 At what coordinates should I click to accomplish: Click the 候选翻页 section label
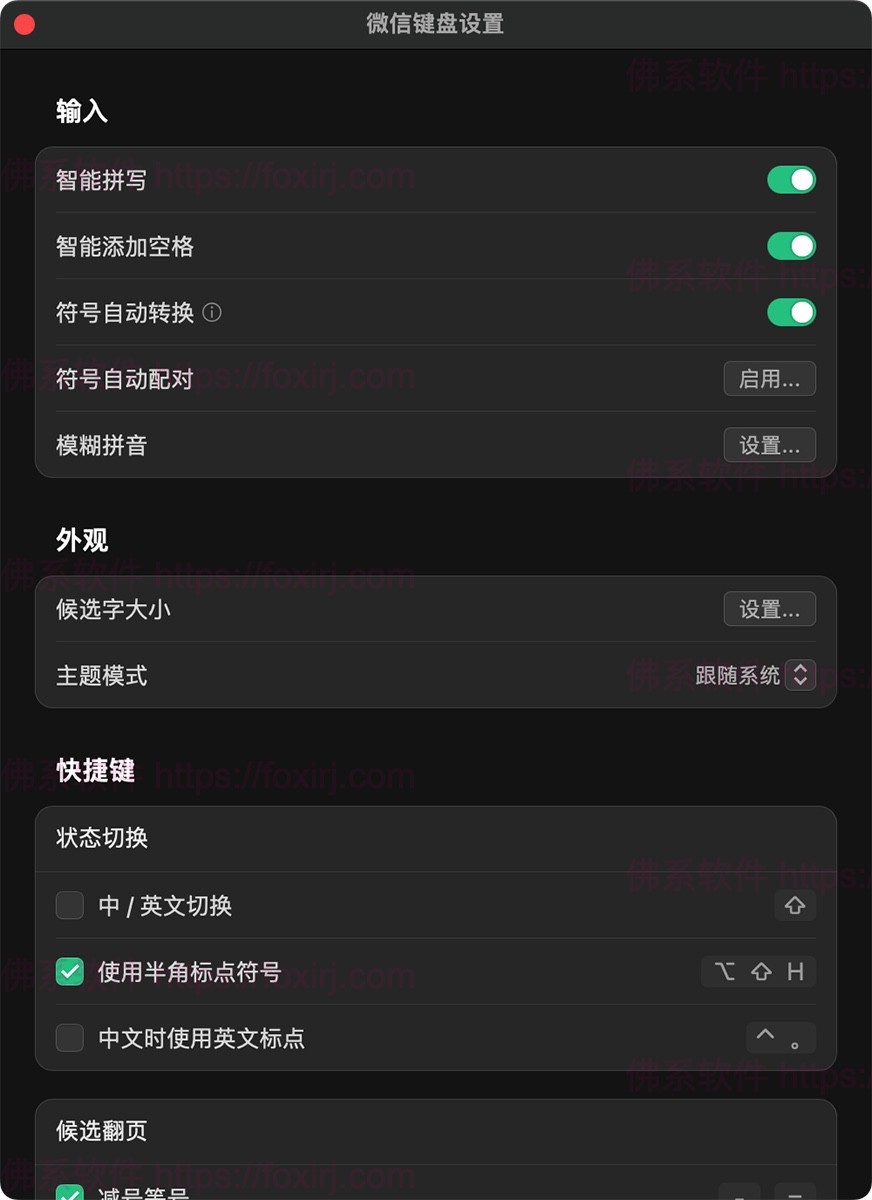[99, 1131]
